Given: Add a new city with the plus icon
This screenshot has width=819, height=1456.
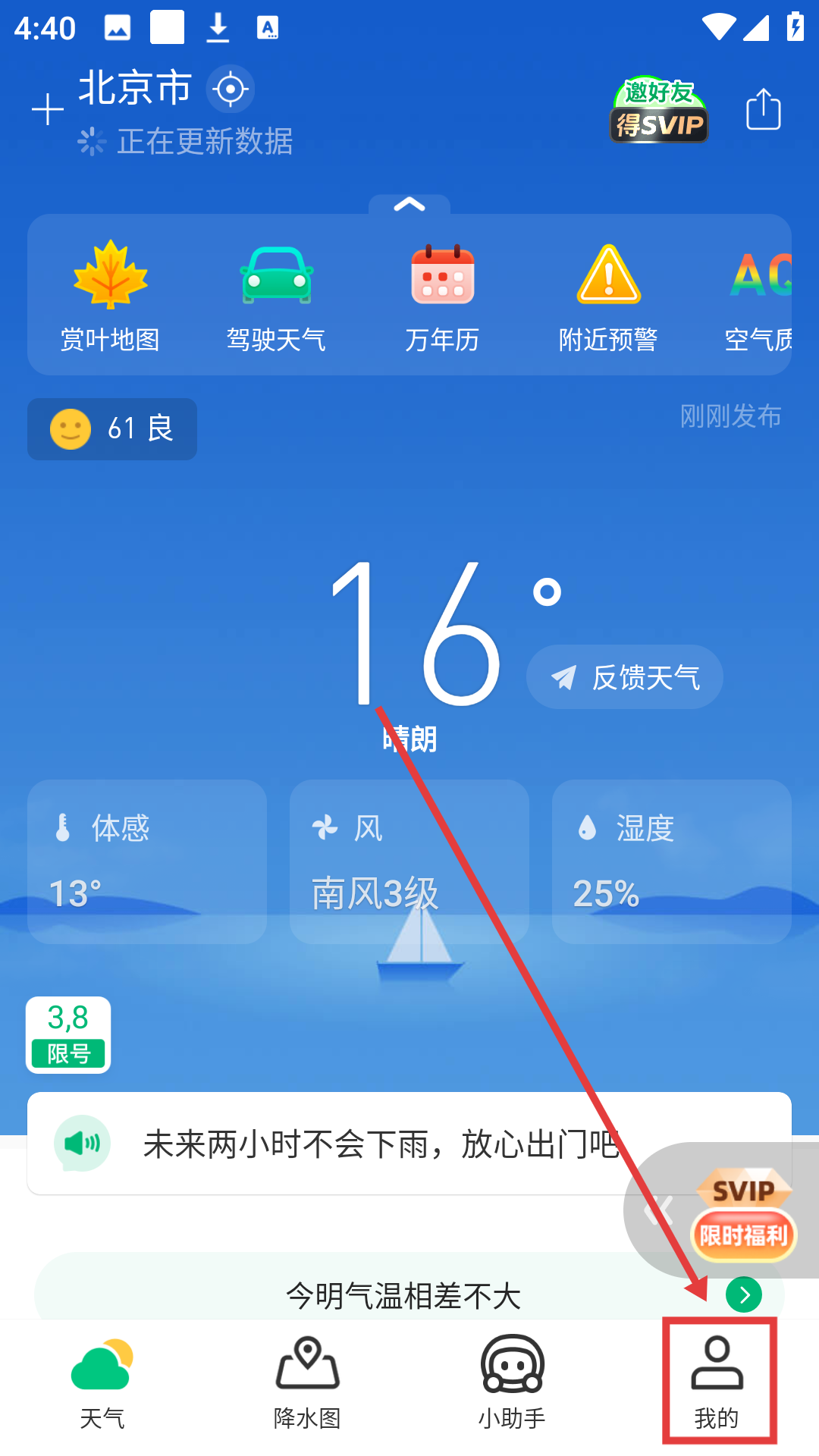Looking at the screenshot, I should pos(47,110).
